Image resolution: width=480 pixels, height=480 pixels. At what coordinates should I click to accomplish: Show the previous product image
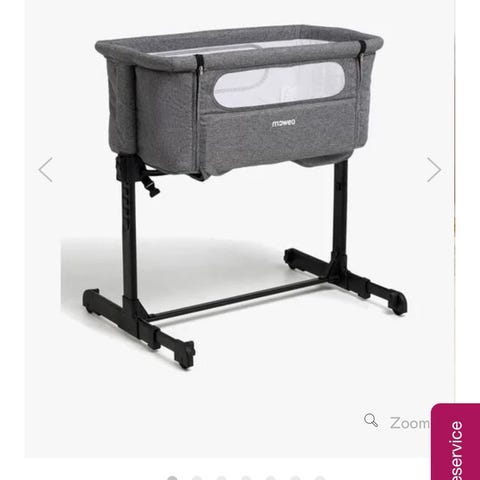(46, 170)
